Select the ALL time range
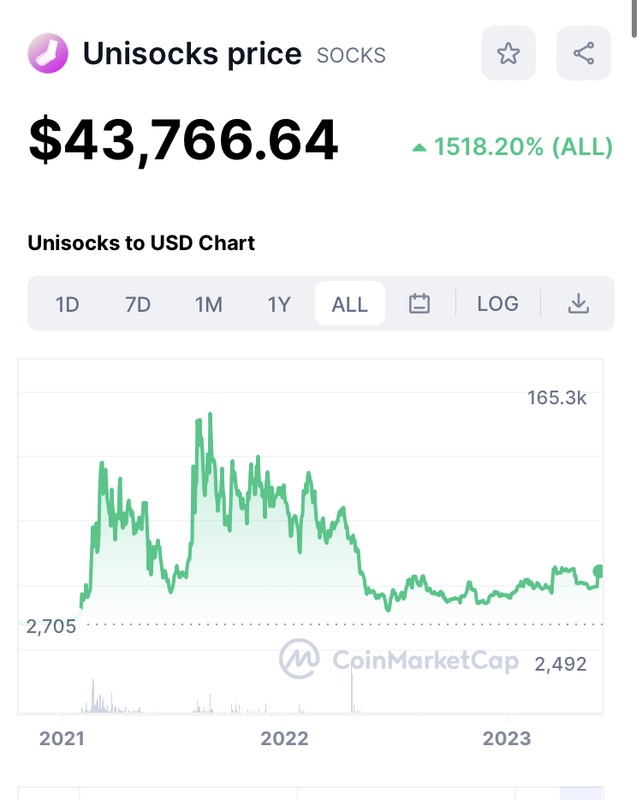This screenshot has height=800, width=642. (x=349, y=304)
